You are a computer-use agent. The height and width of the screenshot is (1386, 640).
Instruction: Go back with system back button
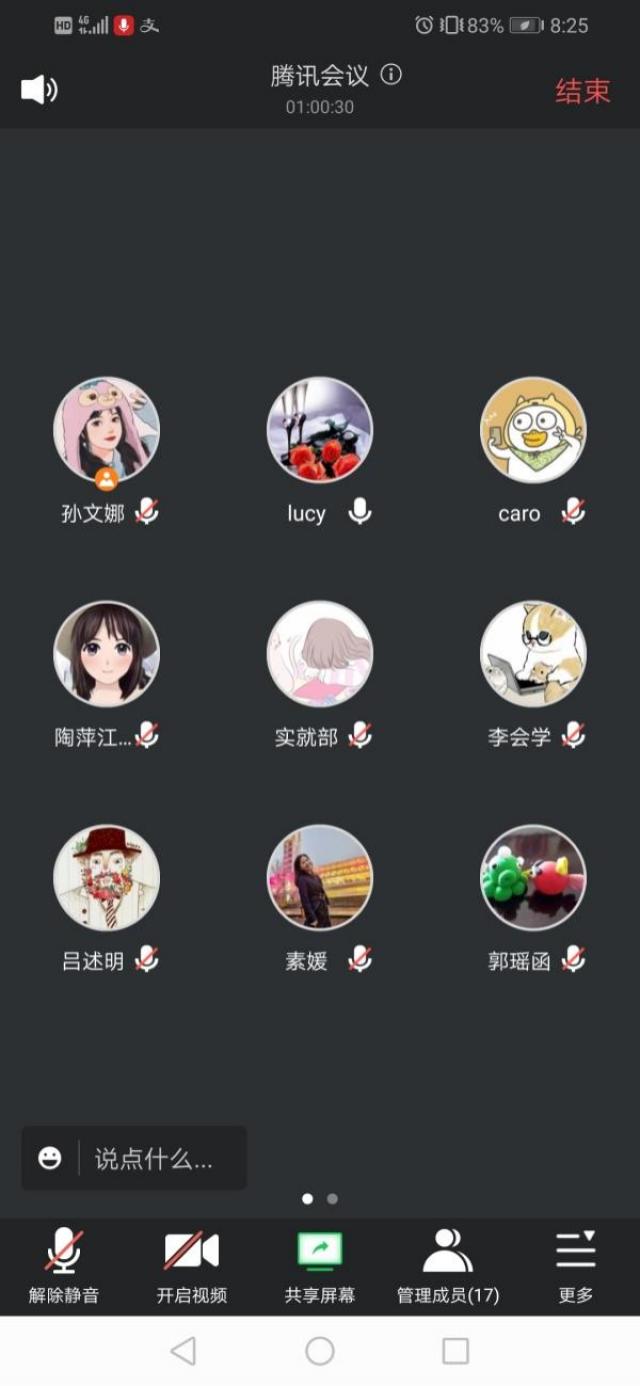(x=183, y=1351)
